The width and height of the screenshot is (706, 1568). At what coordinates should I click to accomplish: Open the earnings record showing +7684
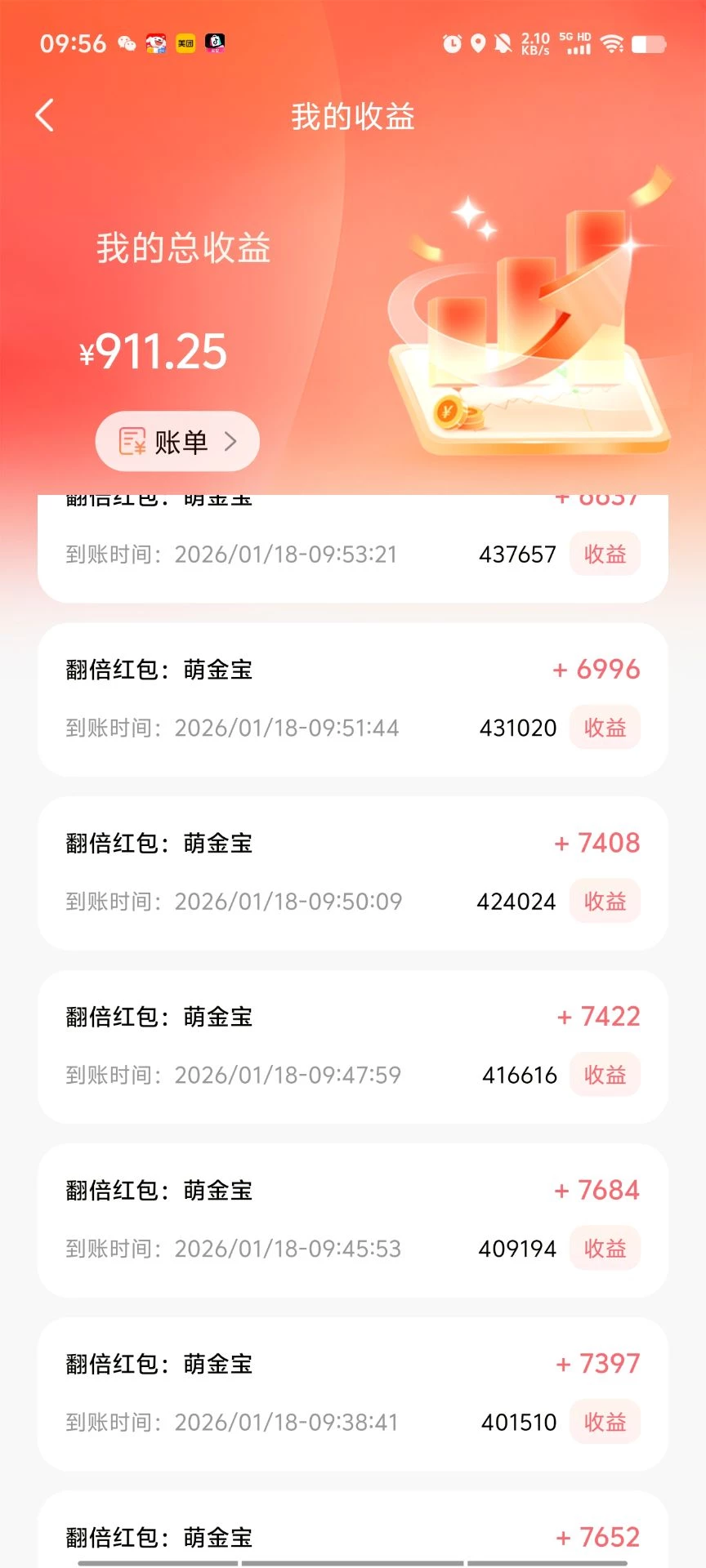[x=353, y=1219]
